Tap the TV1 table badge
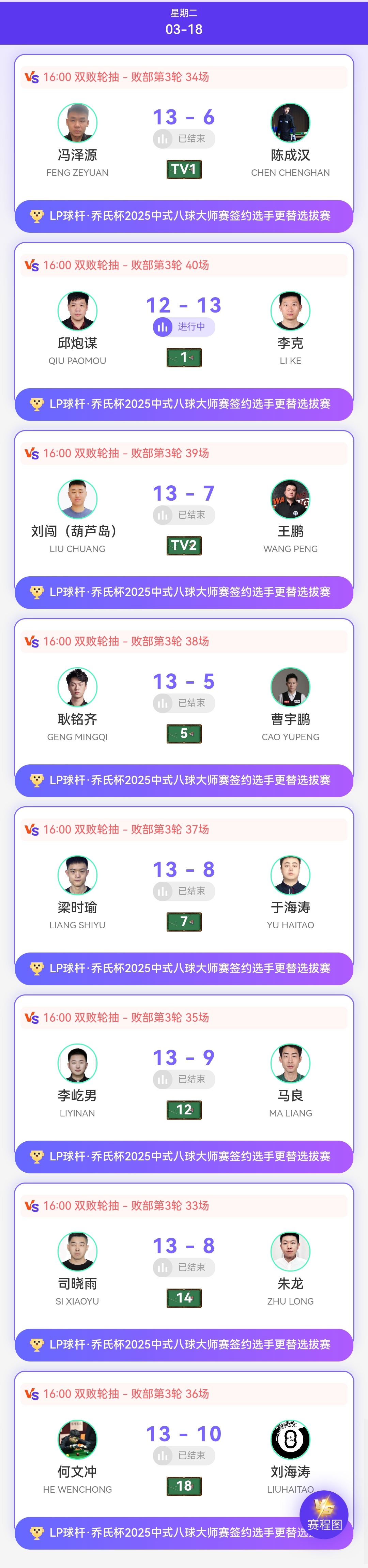368x1568 pixels. pyautogui.click(x=184, y=169)
